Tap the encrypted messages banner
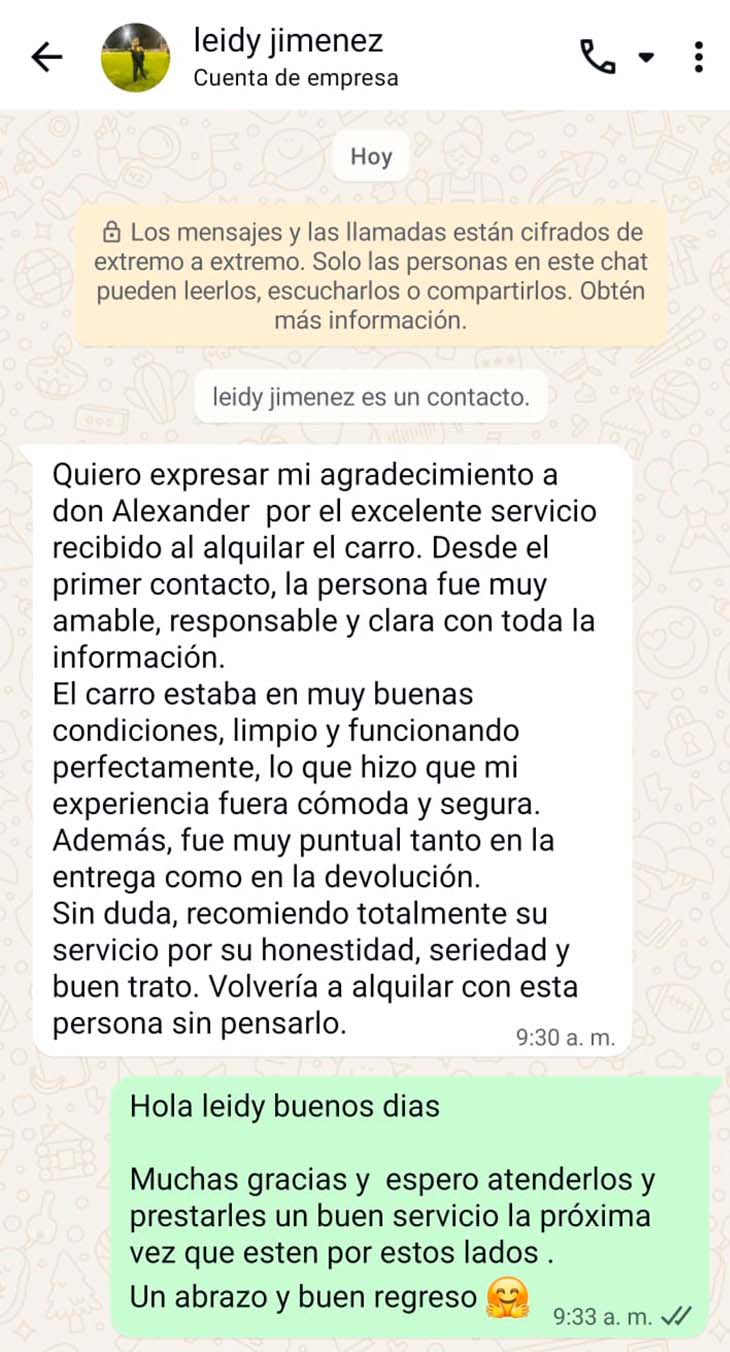Screen dimensions: 730x1352 [370, 273]
